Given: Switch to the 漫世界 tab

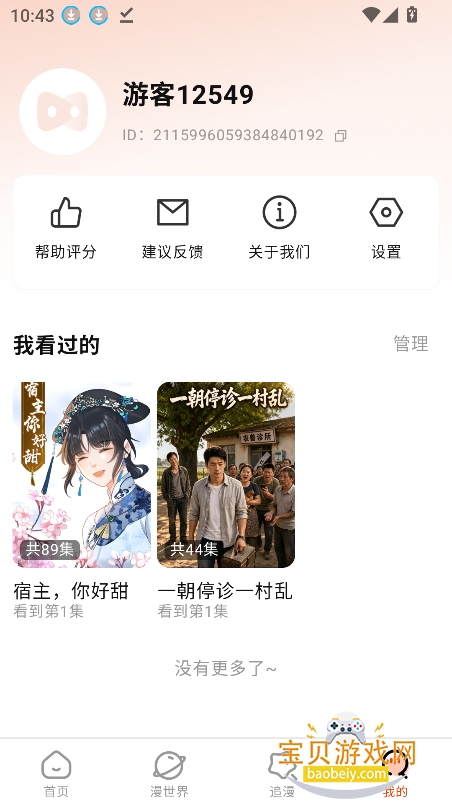Looking at the screenshot, I should (x=170, y=774).
